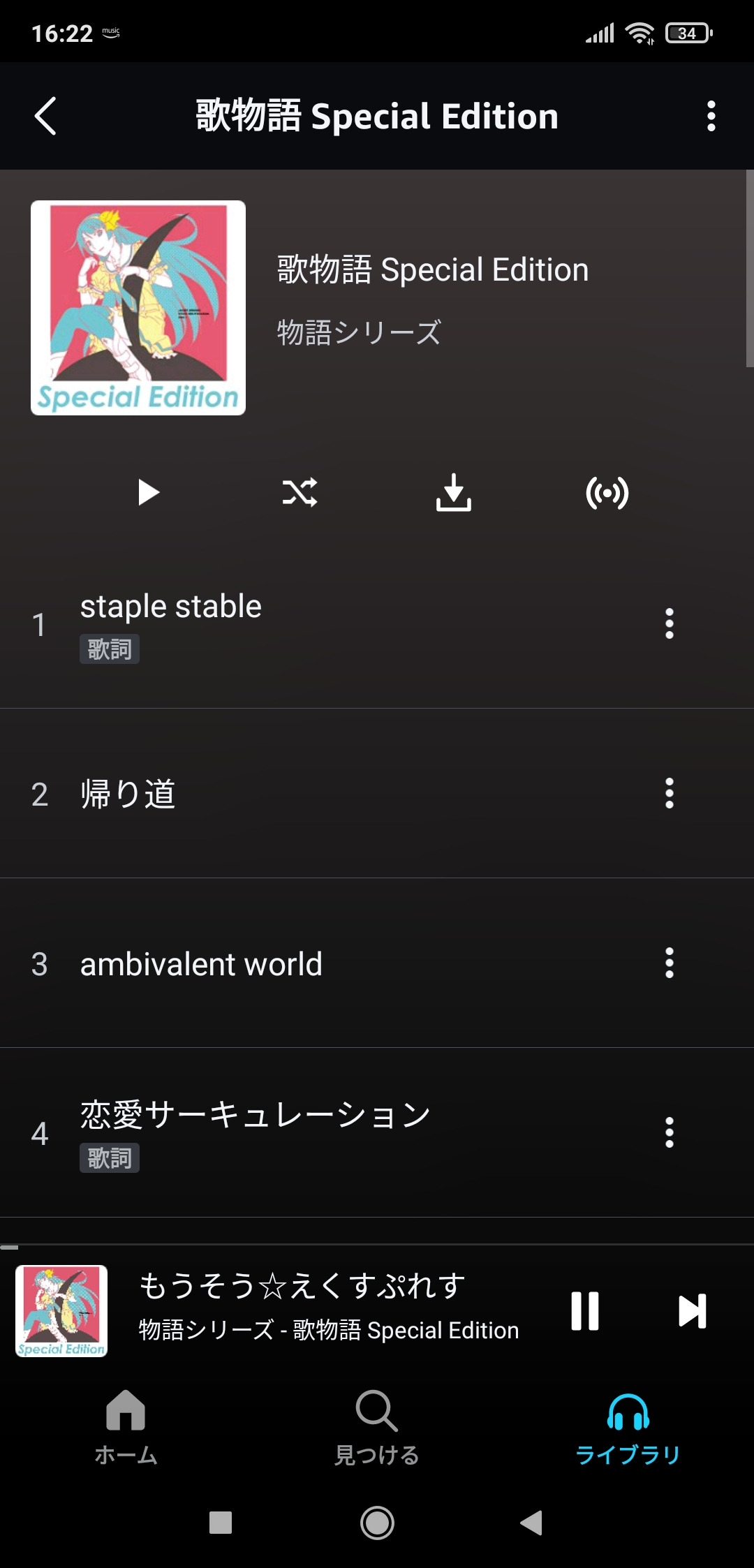Viewport: 754px width, 1568px height.
Task: Play the 歌物語 Special Edition album
Action: point(148,493)
